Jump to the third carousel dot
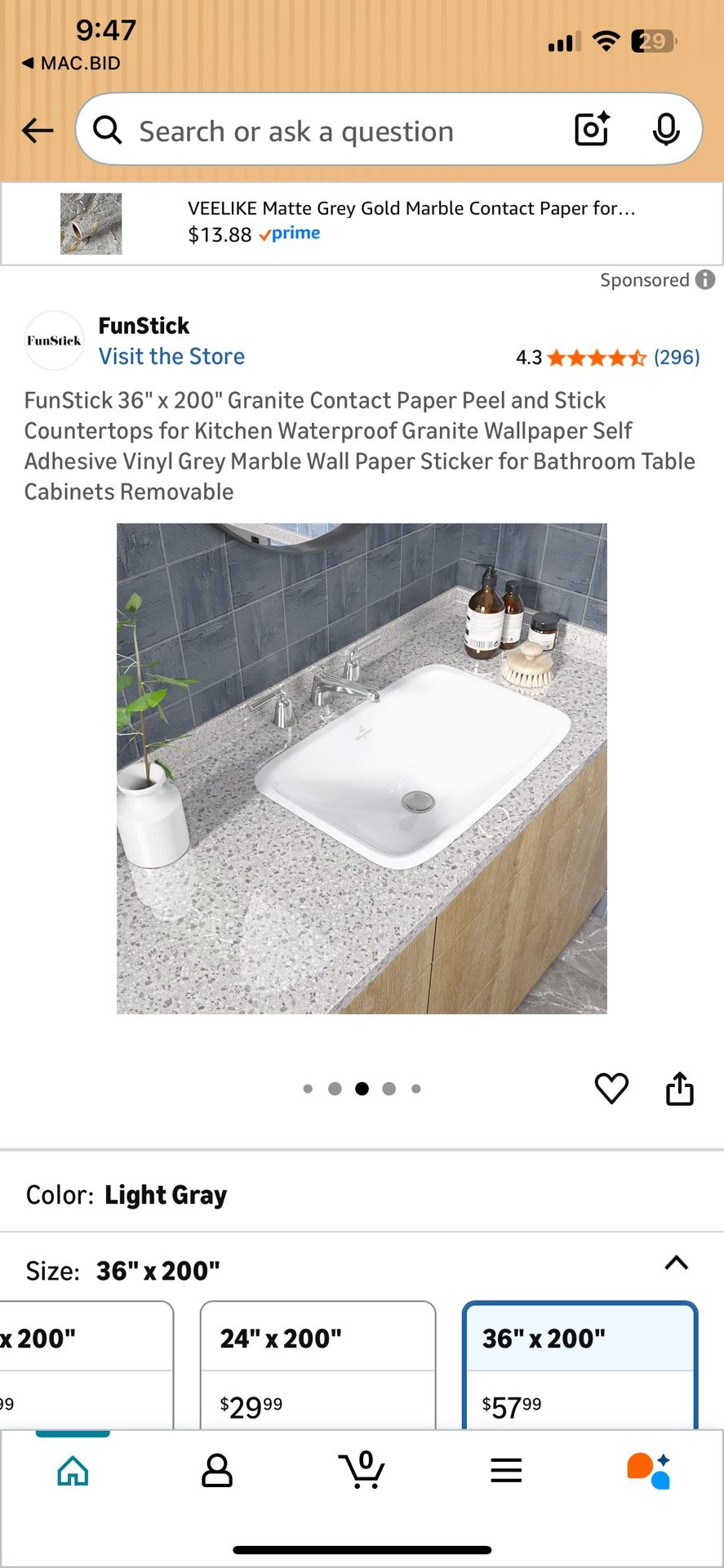Image resolution: width=724 pixels, height=1568 pixels. pos(362,1088)
